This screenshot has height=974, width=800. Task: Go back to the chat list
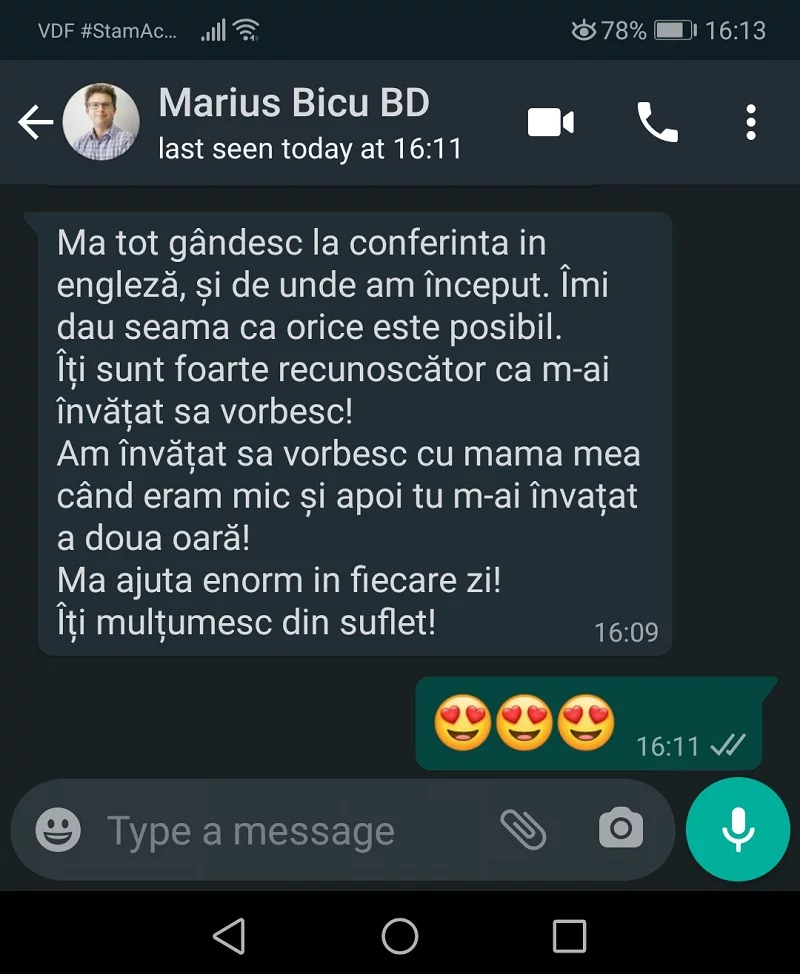(x=35, y=123)
